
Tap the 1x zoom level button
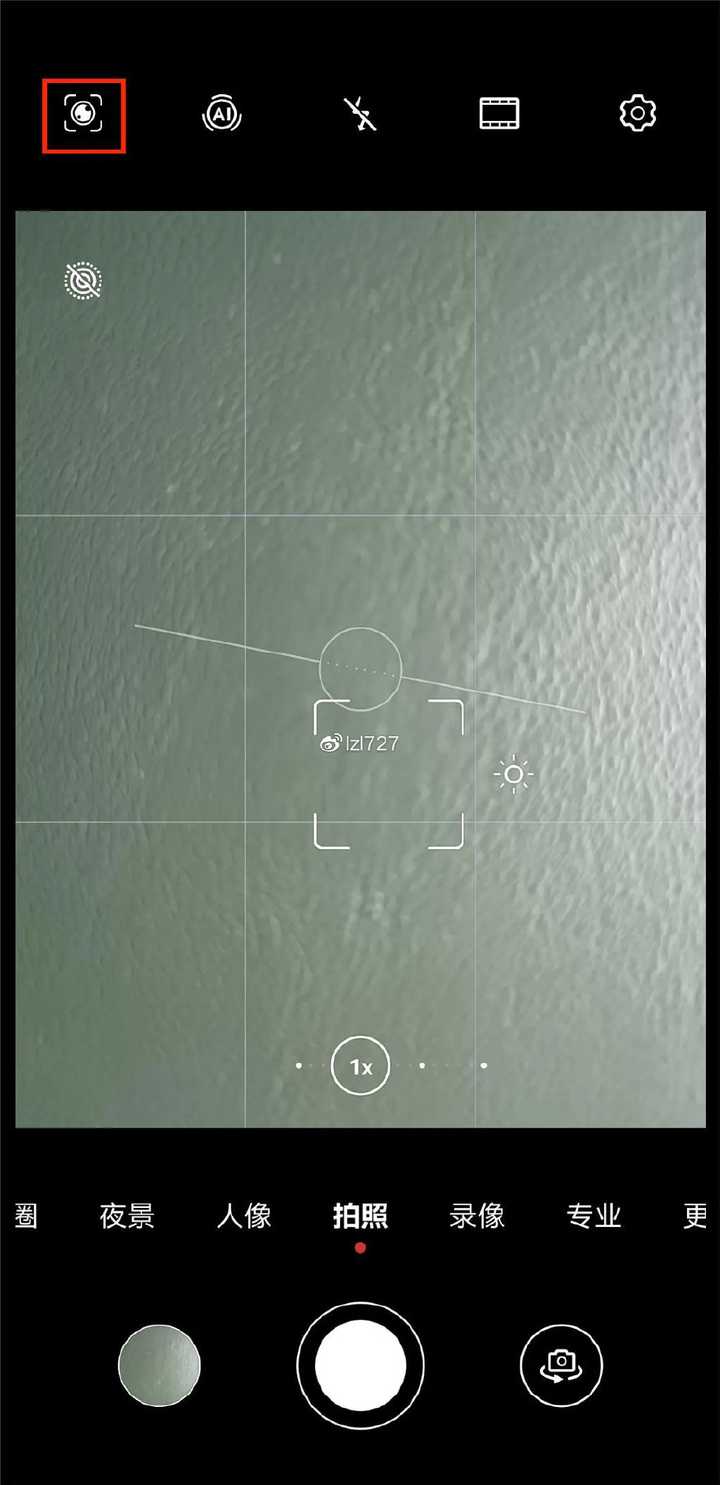tap(360, 1066)
